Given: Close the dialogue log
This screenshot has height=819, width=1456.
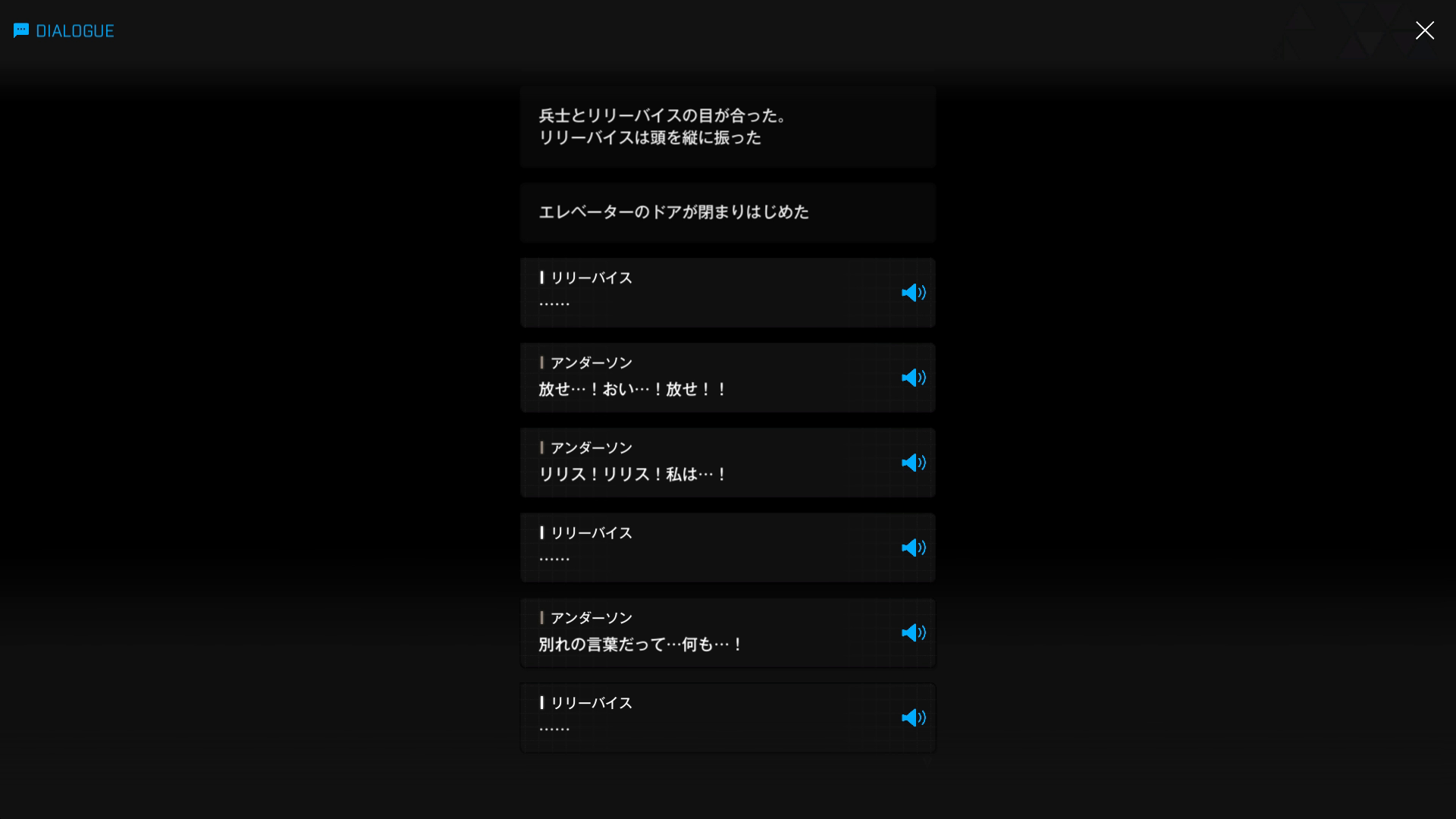Looking at the screenshot, I should (x=1424, y=30).
